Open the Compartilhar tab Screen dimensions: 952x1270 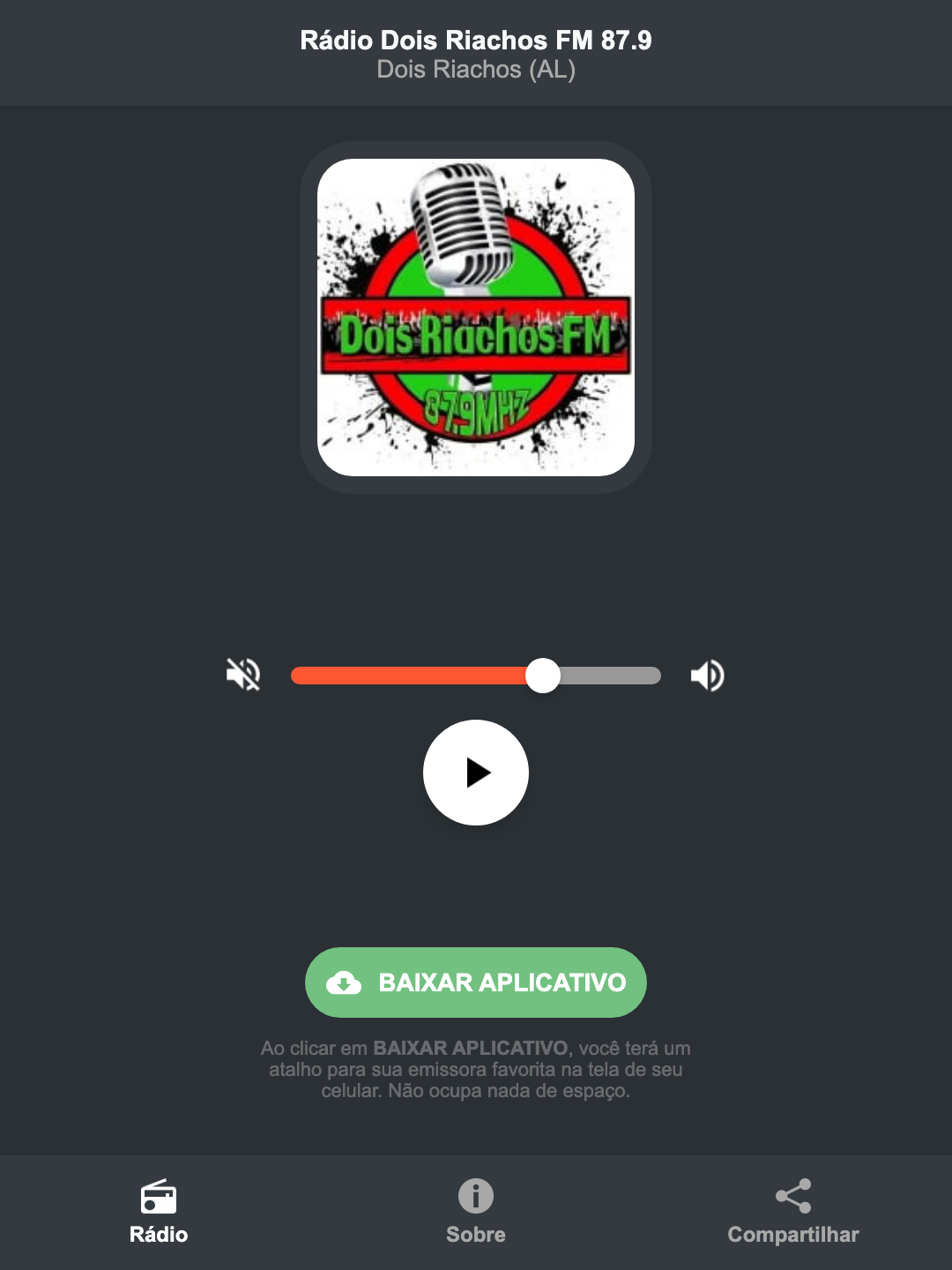tap(792, 1213)
